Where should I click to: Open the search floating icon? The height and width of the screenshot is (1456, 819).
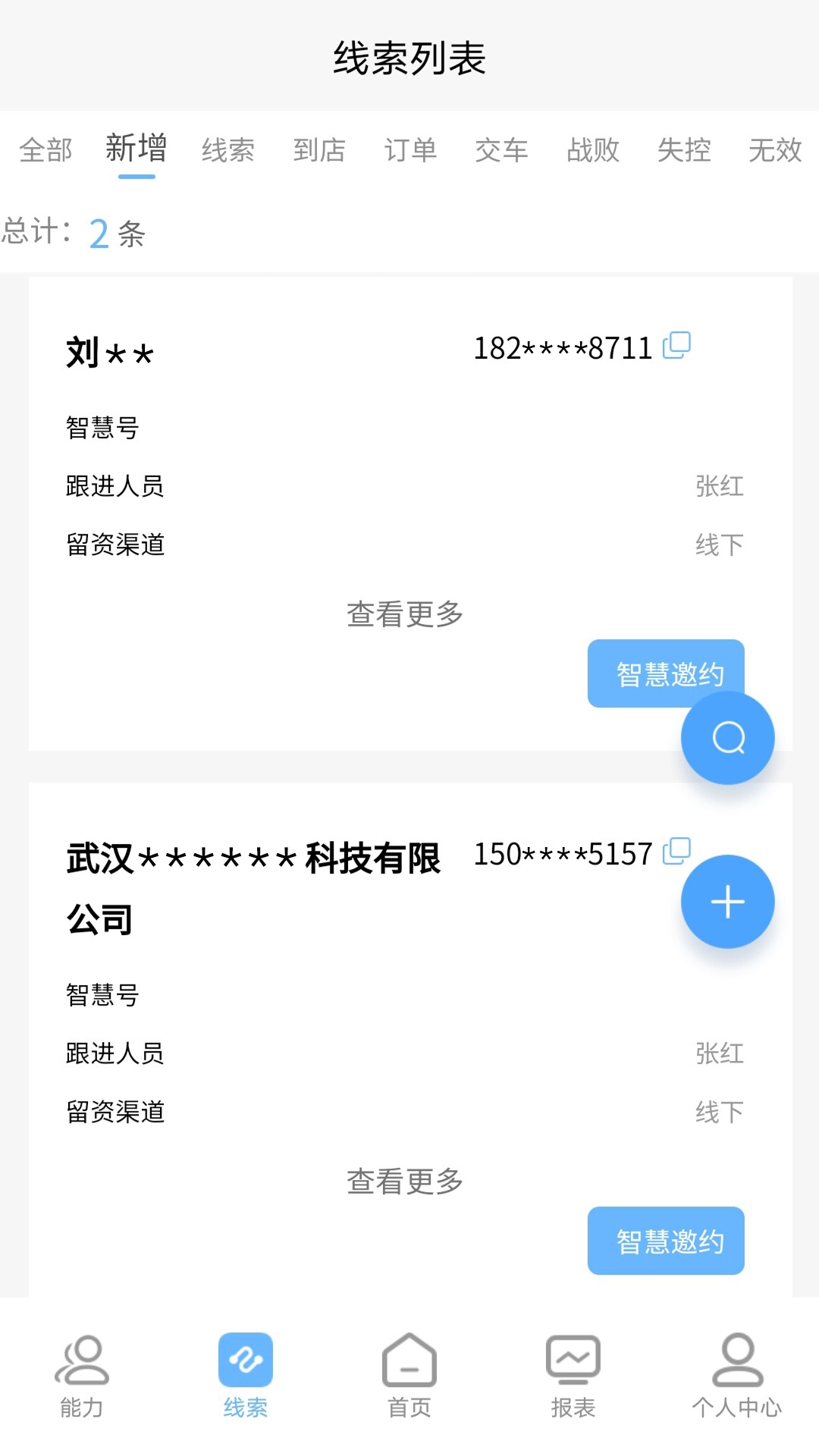[727, 736]
